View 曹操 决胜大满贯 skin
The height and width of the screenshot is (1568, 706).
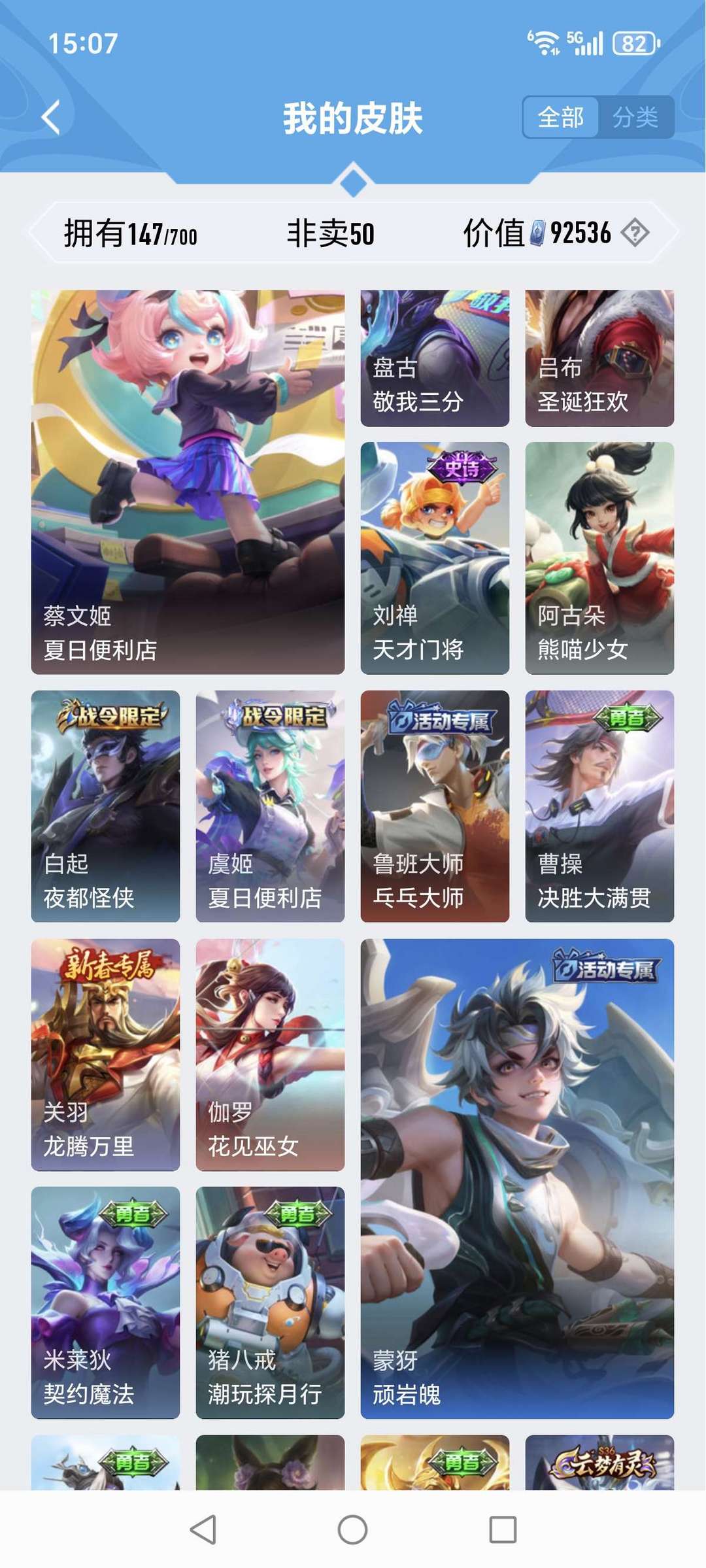coord(599,806)
